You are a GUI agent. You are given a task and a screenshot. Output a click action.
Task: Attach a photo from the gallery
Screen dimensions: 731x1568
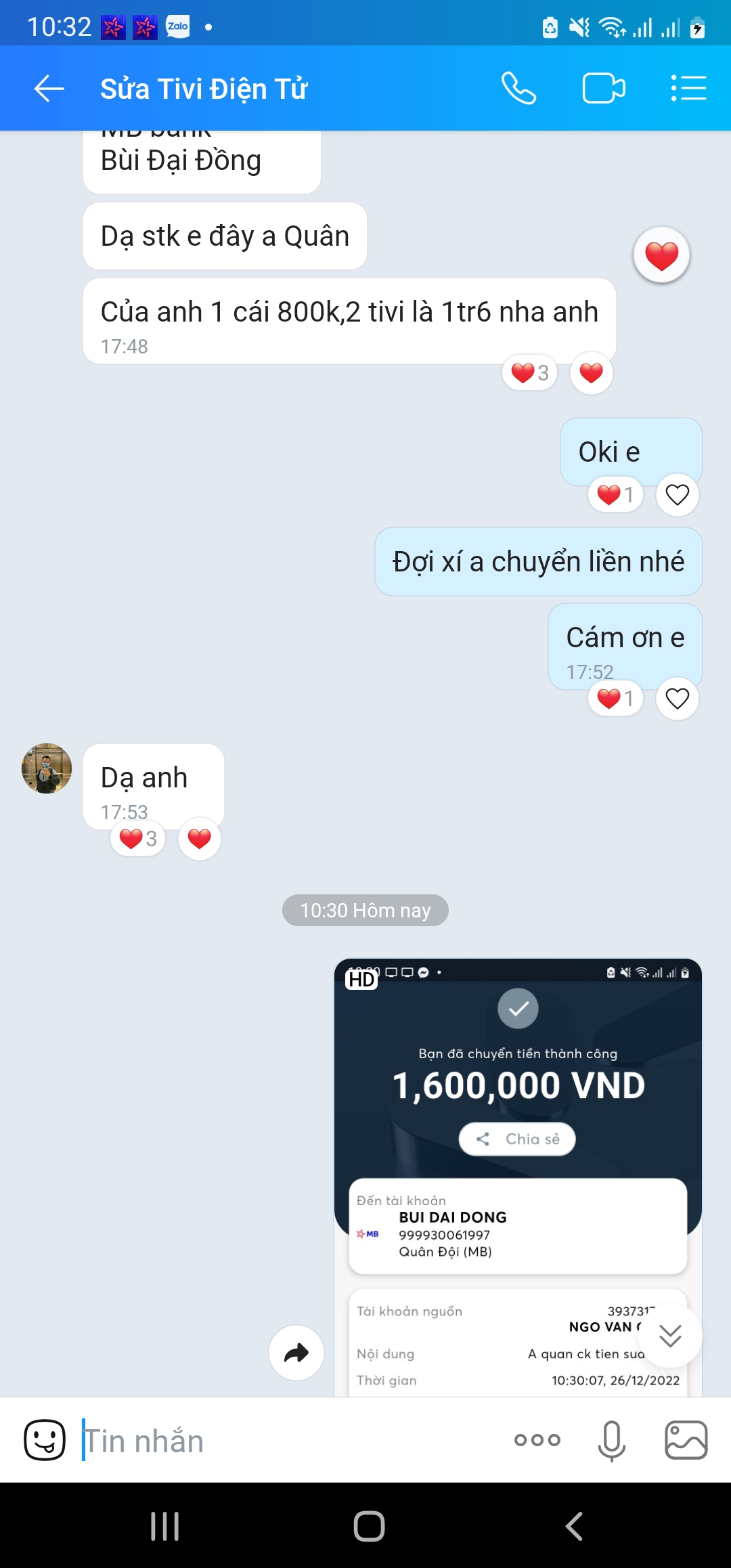(686, 1440)
